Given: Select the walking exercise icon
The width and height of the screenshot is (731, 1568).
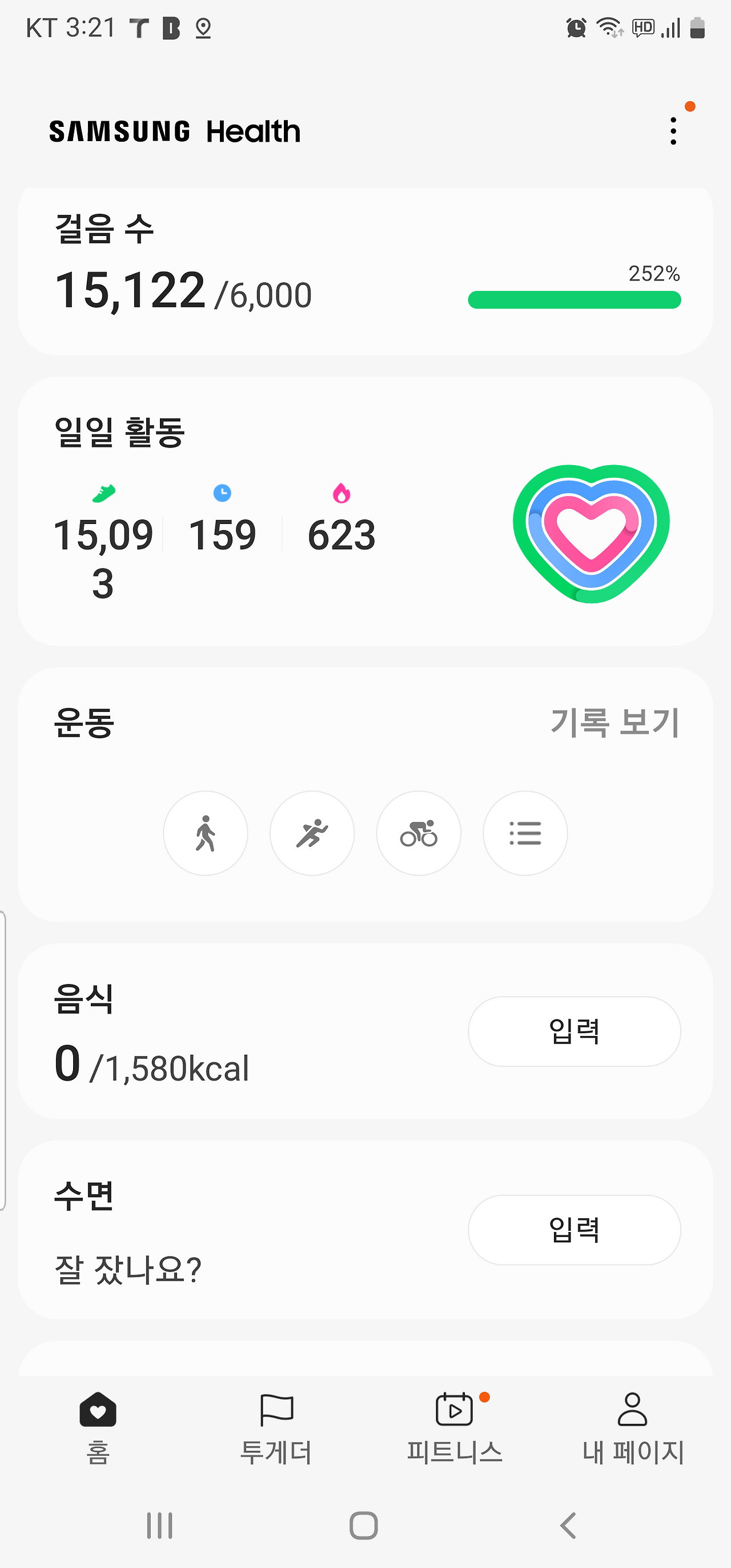Looking at the screenshot, I should (206, 833).
